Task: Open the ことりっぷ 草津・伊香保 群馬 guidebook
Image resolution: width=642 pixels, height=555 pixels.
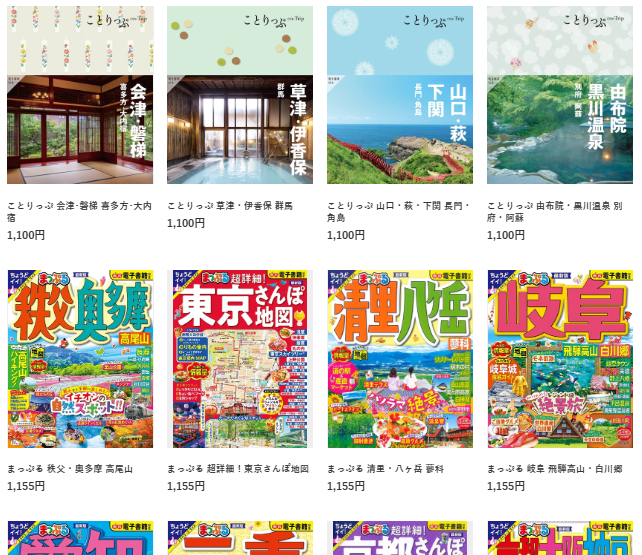Action: [x=240, y=95]
